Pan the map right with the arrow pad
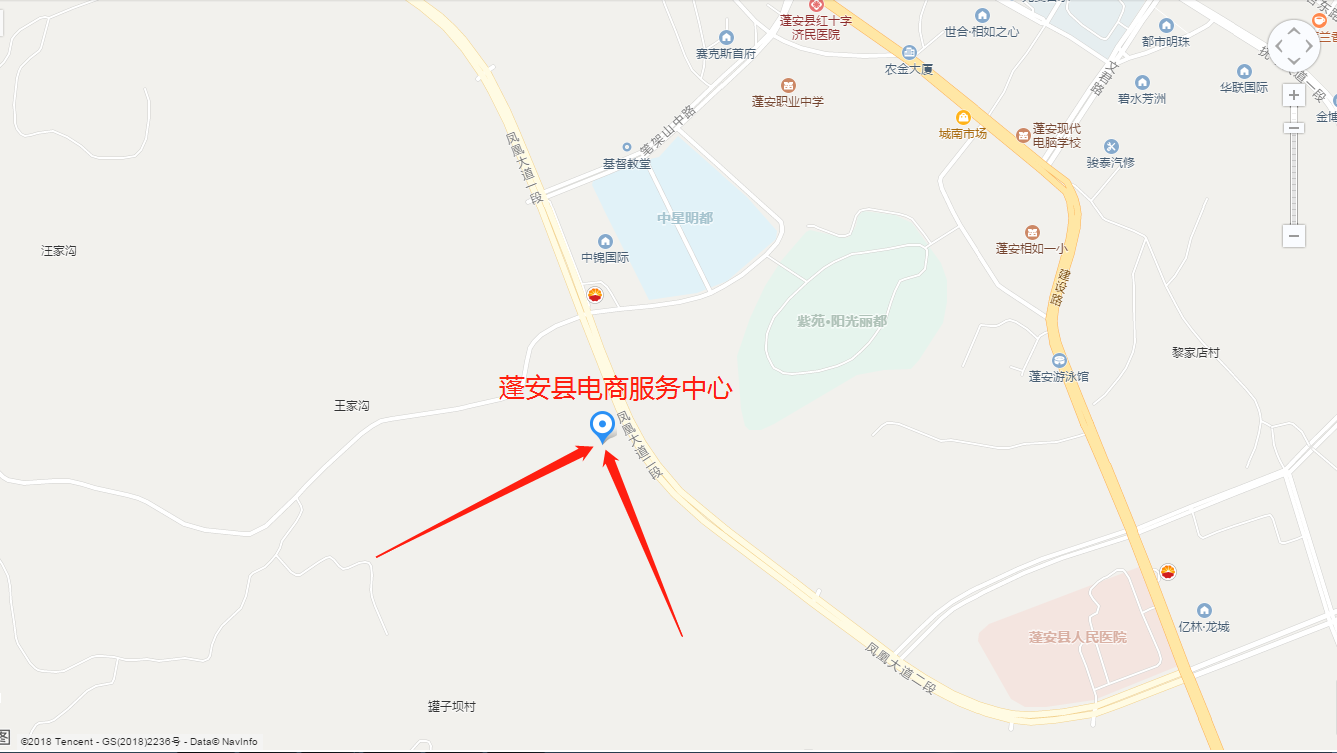The width and height of the screenshot is (1337, 753). click(x=1310, y=46)
